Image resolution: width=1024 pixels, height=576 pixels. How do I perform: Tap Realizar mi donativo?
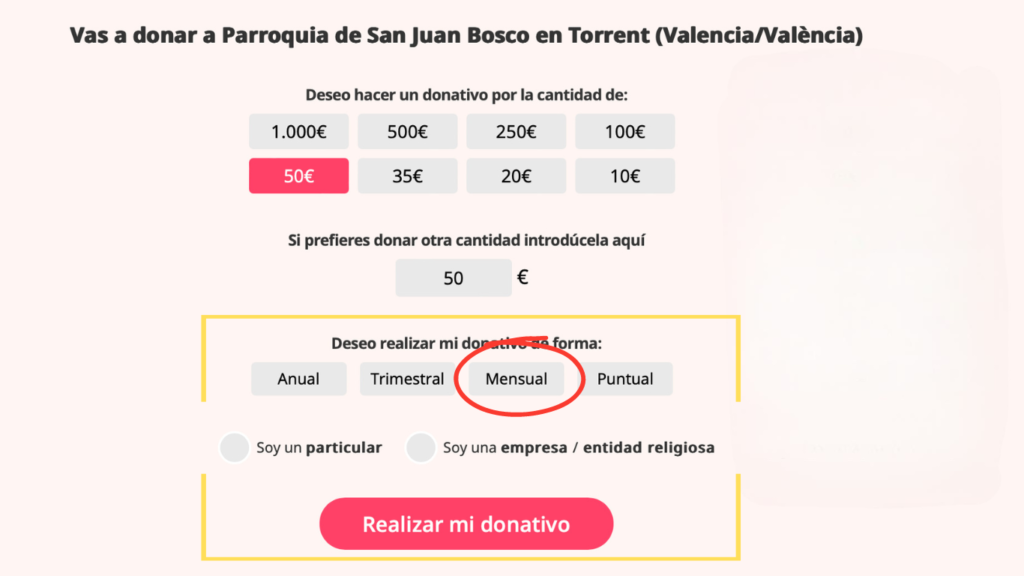(466, 524)
